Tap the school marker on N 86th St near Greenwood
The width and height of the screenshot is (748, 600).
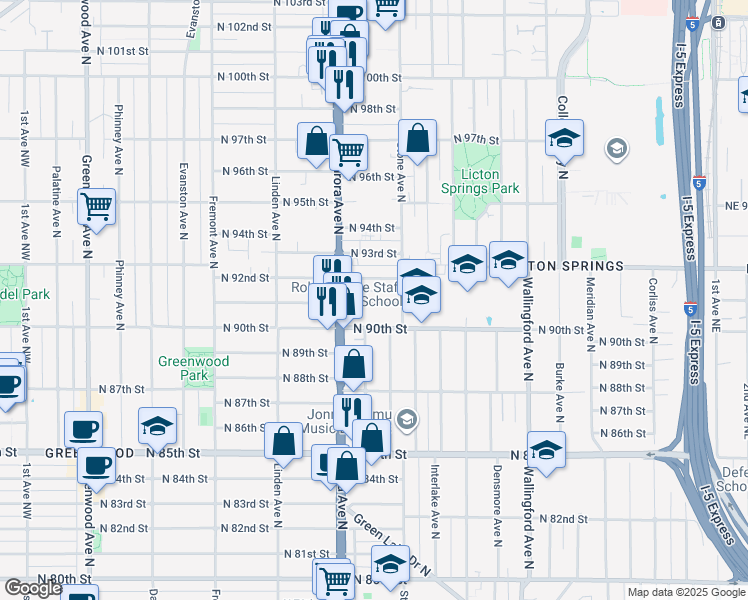tap(157, 425)
